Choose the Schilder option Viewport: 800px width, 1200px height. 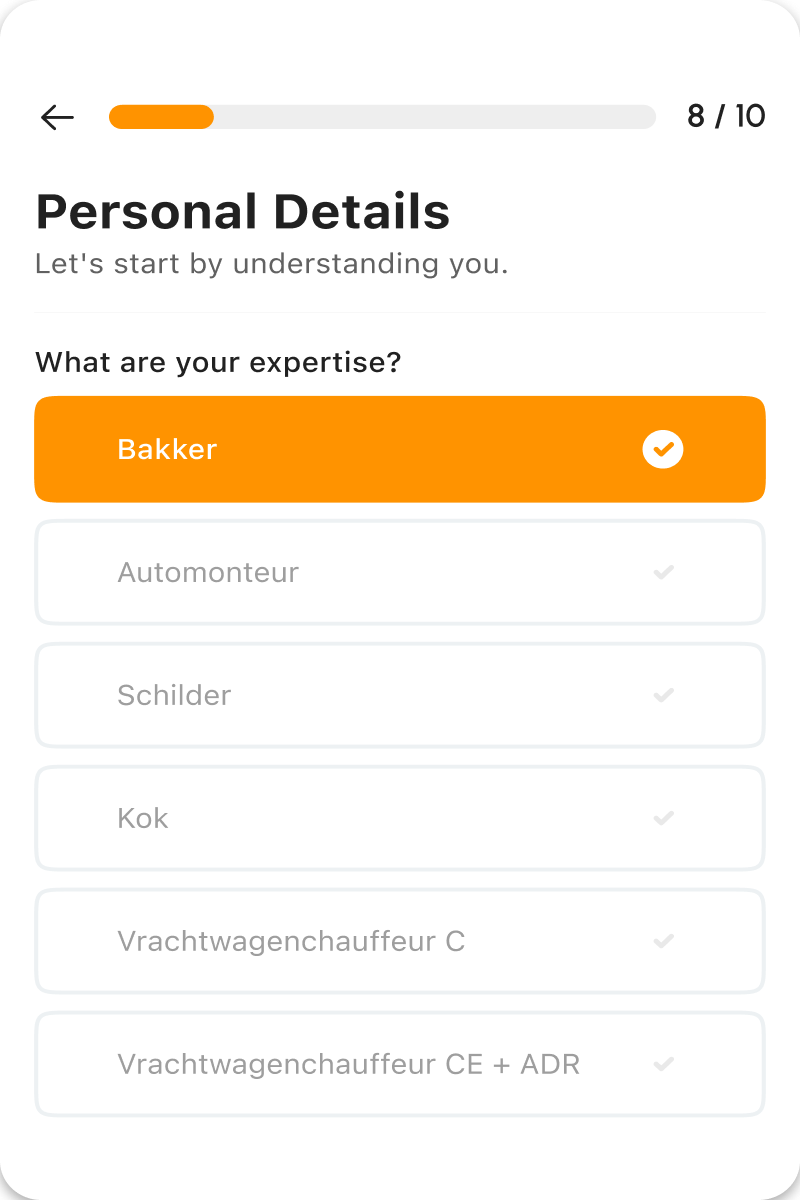(400, 695)
